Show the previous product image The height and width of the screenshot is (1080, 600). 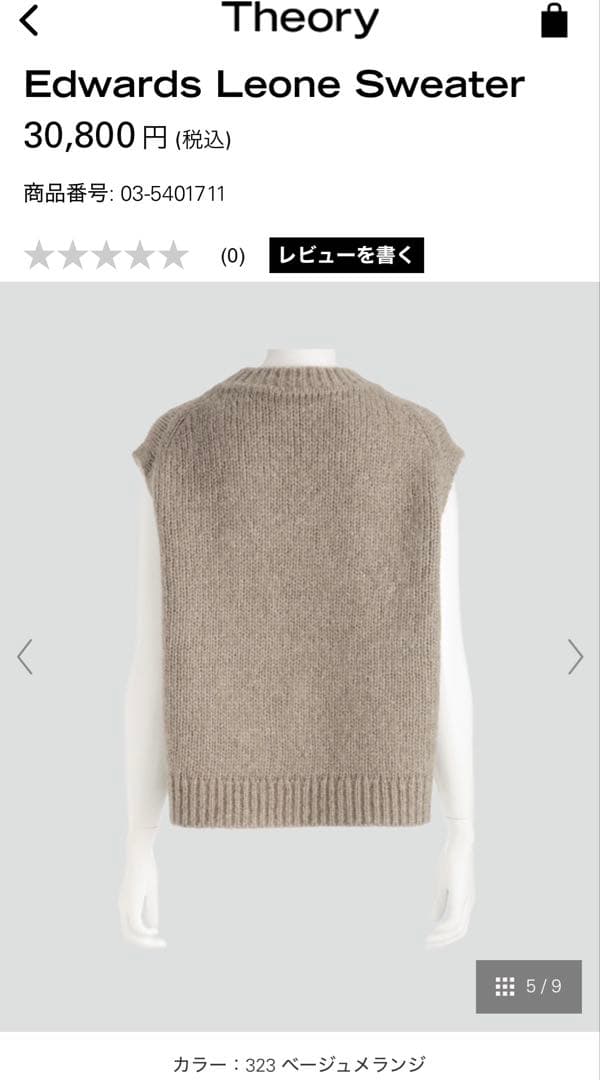pyautogui.click(x=25, y=657)
